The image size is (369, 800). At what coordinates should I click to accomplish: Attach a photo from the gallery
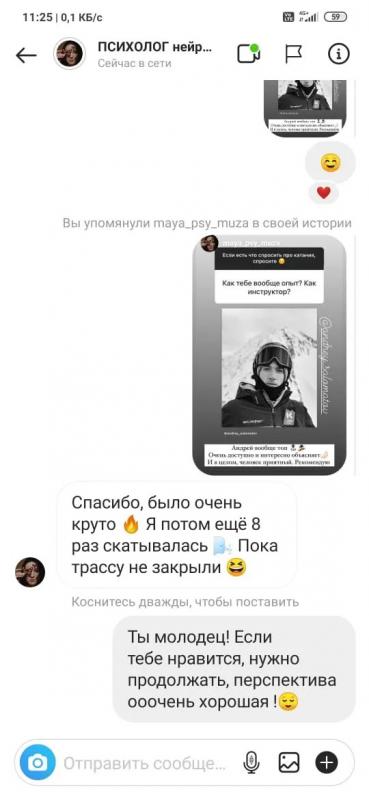[289, 763]
